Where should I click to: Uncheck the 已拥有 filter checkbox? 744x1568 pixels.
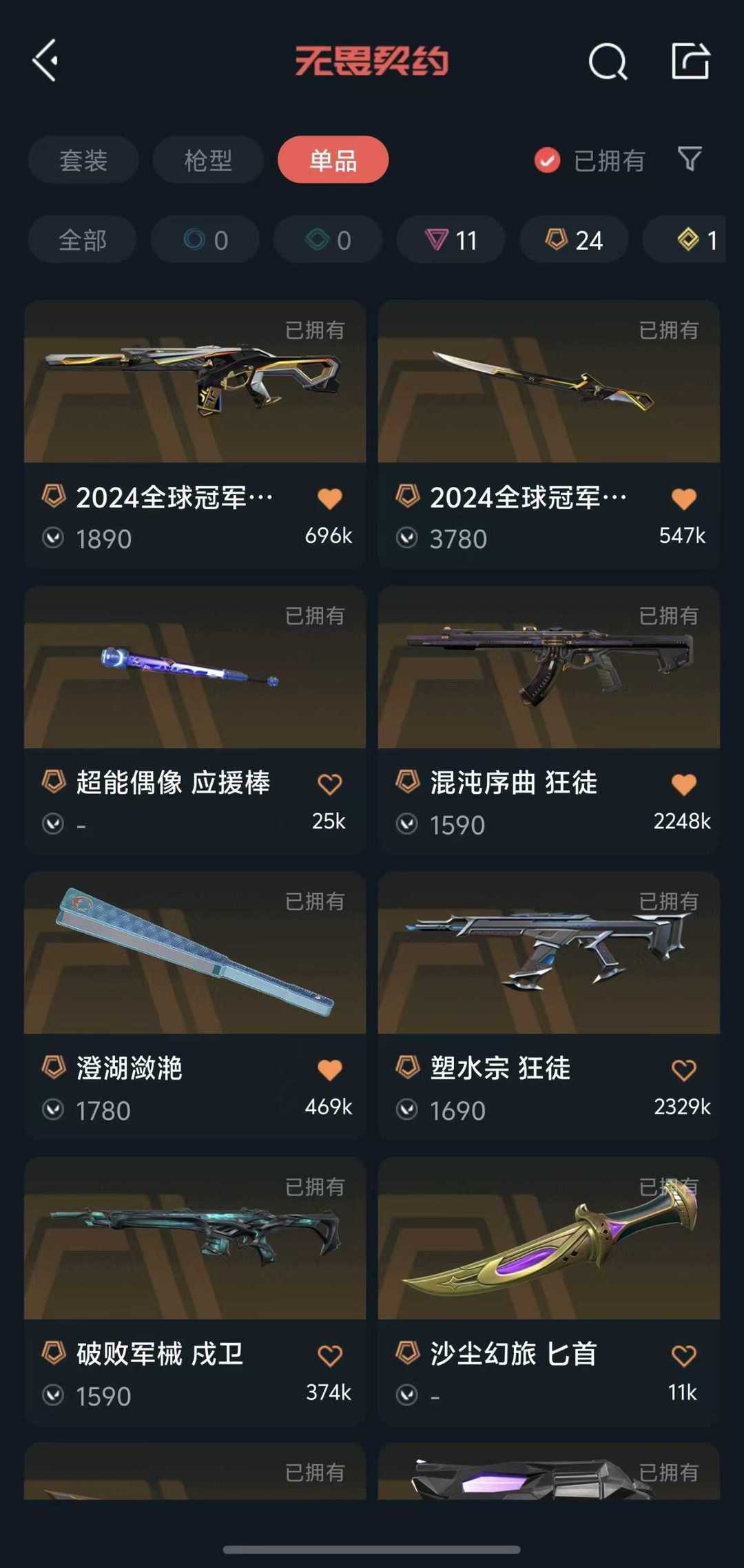click(x=547, y=160)
